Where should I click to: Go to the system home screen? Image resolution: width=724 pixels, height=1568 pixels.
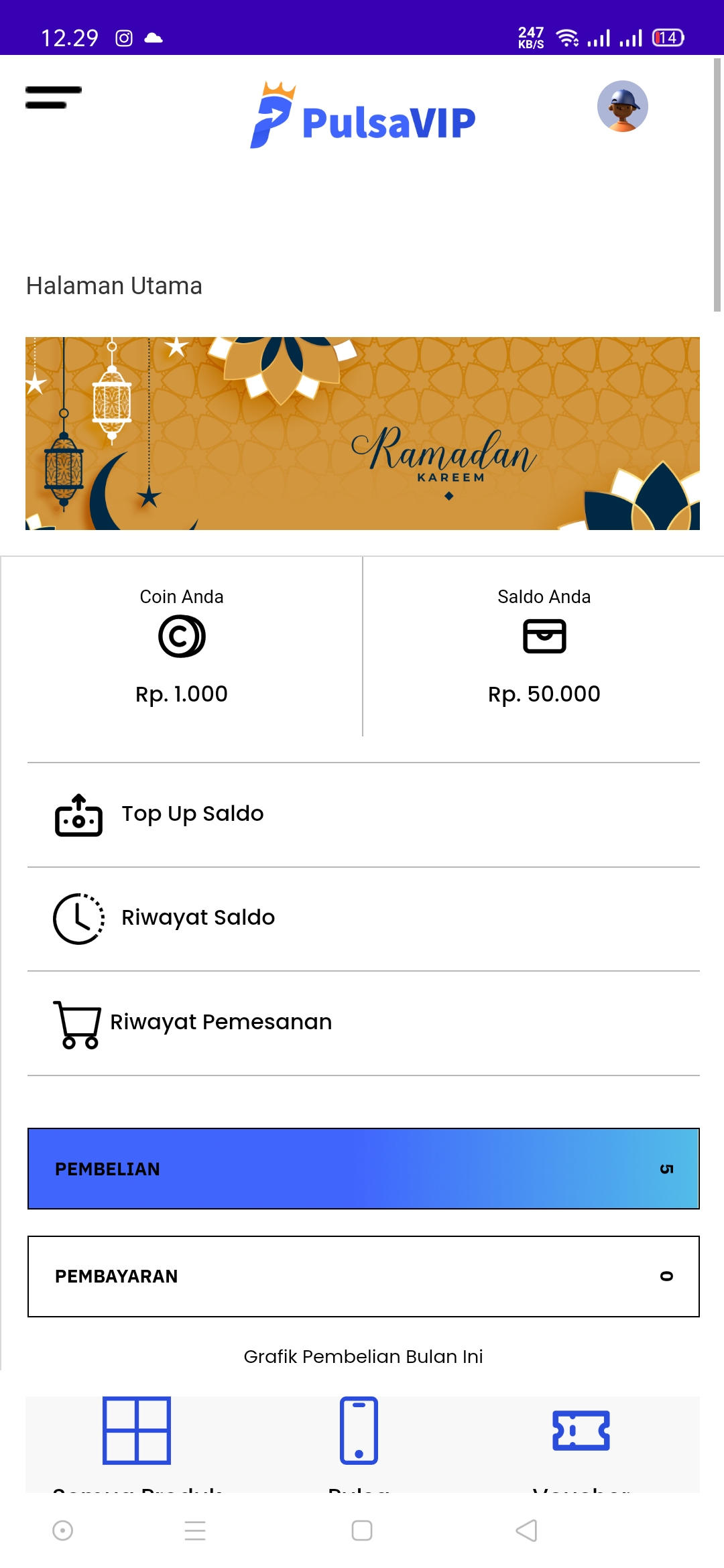(362, 1530)
